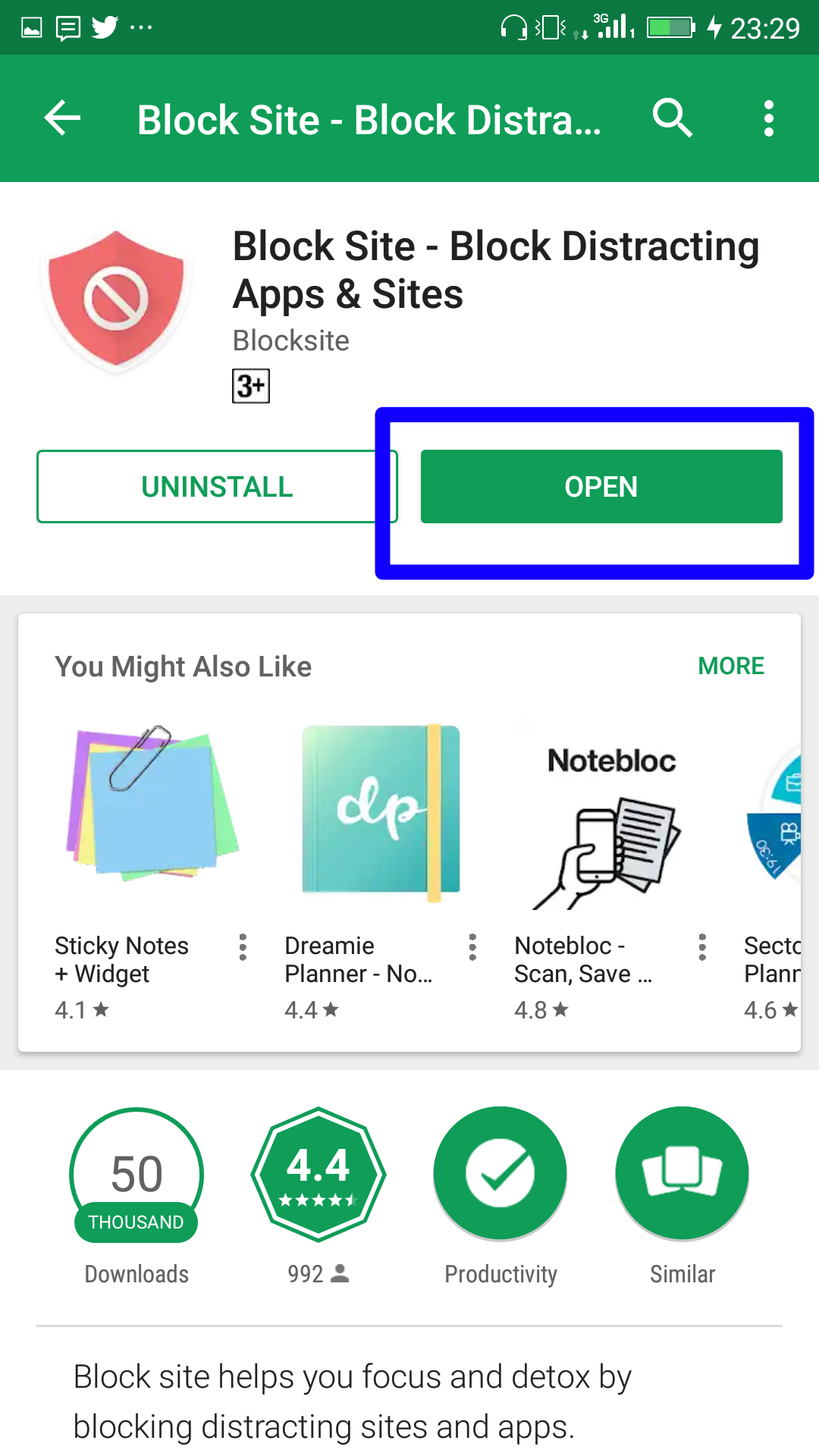Open options for Sticky Notes + Widget

click(x=243, y=947)
